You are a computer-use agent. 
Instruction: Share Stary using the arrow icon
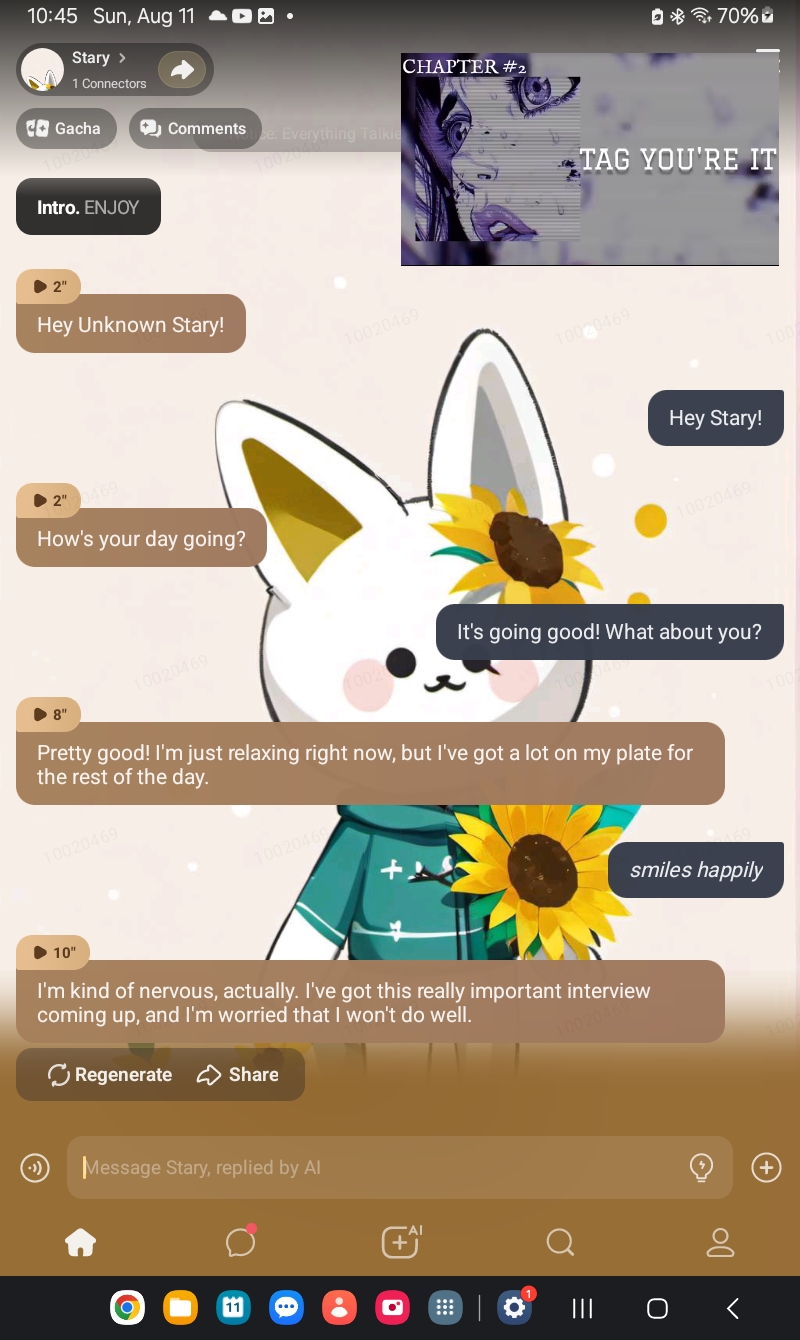tap(182, 70)
